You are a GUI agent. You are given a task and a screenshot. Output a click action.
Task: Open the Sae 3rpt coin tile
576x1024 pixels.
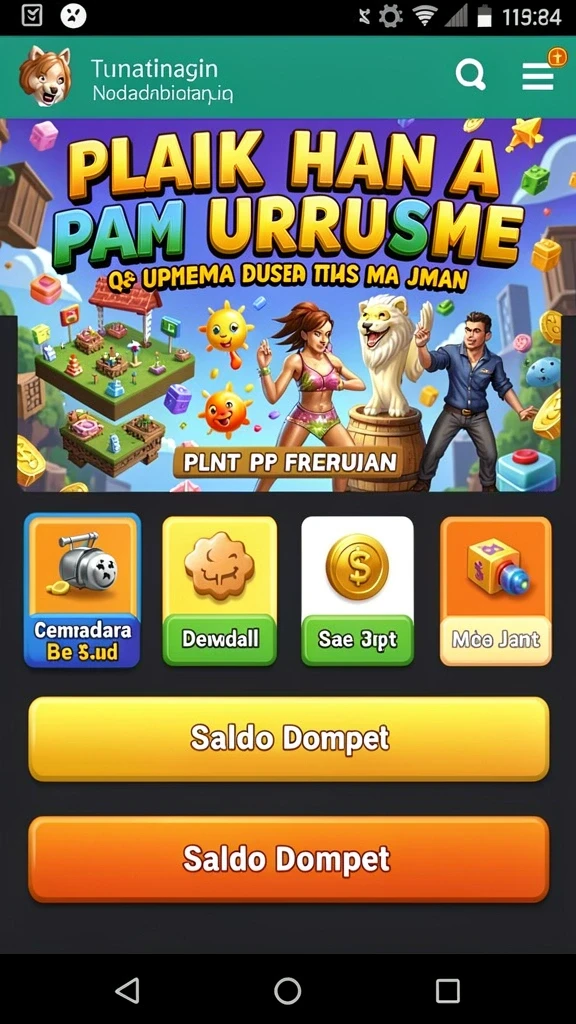pyautogui.click(x=357, y=591)
